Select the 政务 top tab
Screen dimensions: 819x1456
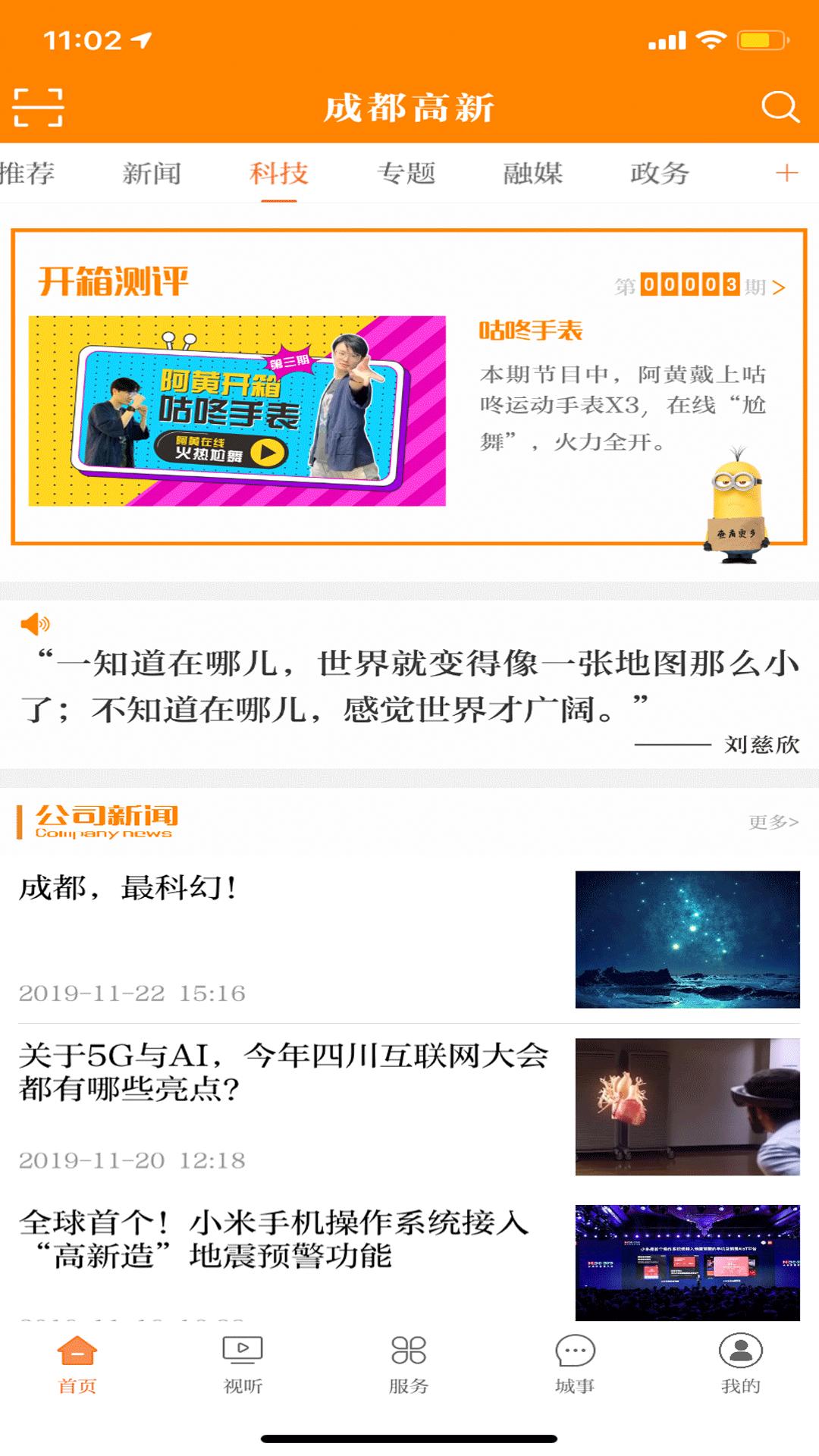(x=660, y=174)
